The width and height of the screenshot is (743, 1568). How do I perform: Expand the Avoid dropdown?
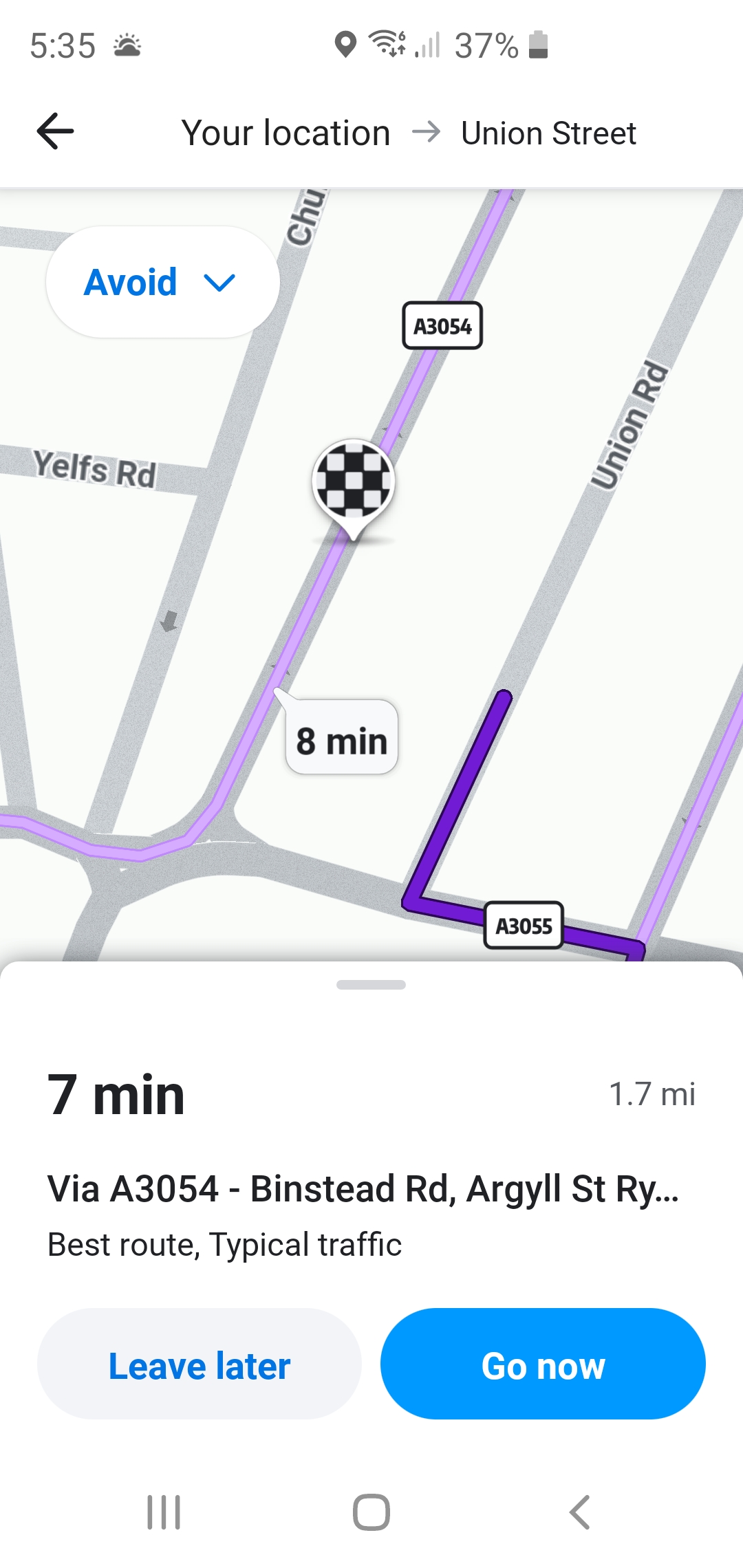click(x=162, y=282)
